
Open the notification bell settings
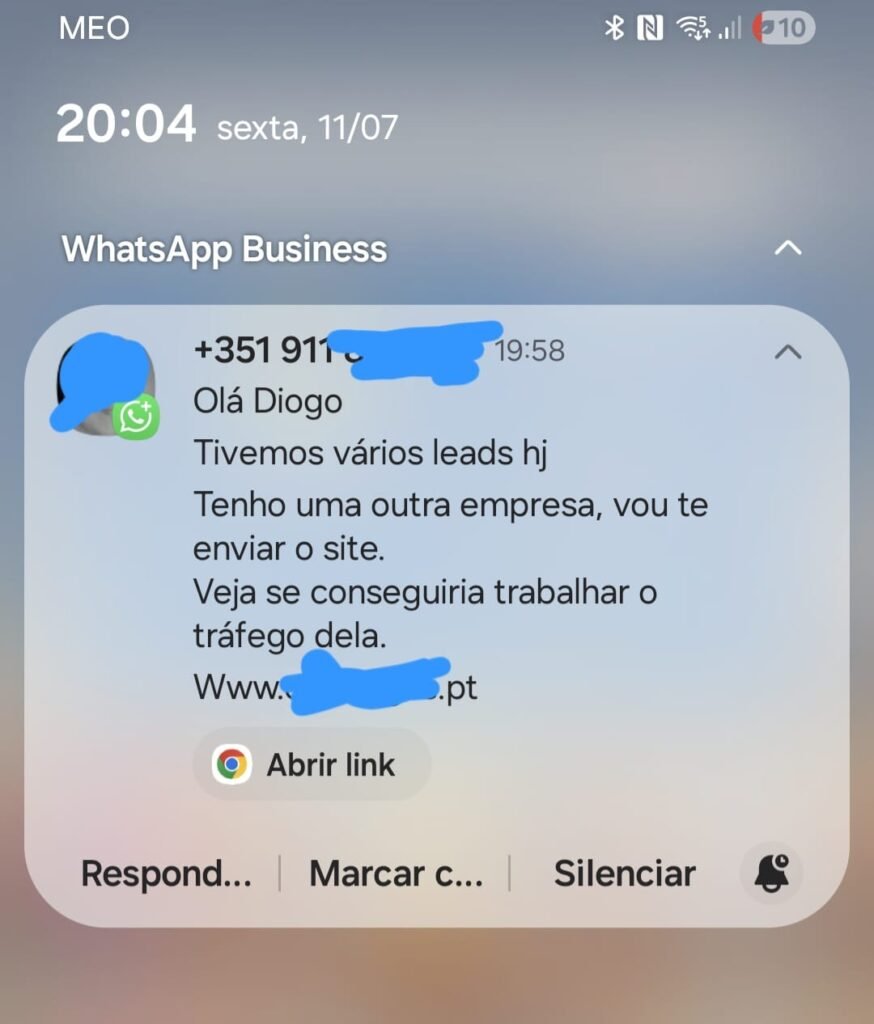click(x=771, y=873)
